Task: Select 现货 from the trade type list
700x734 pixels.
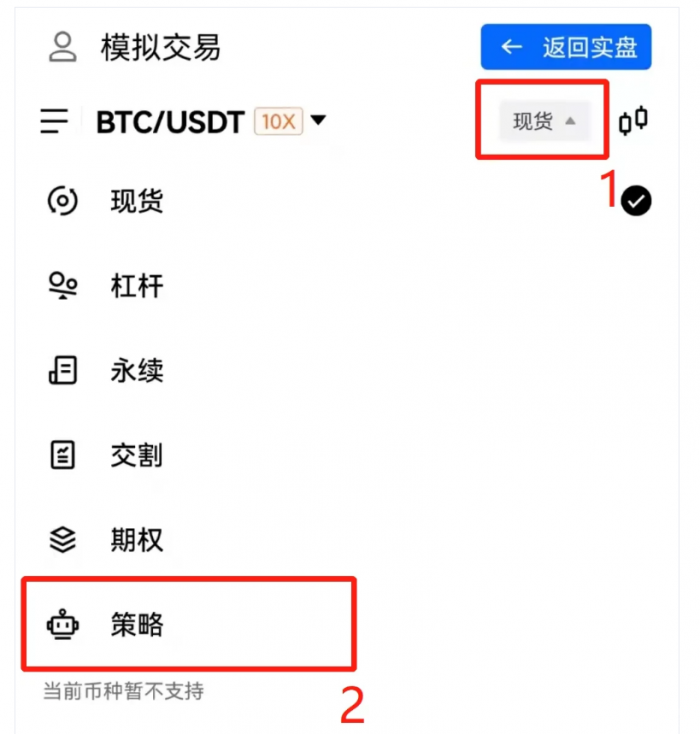Action: point(137,202)
